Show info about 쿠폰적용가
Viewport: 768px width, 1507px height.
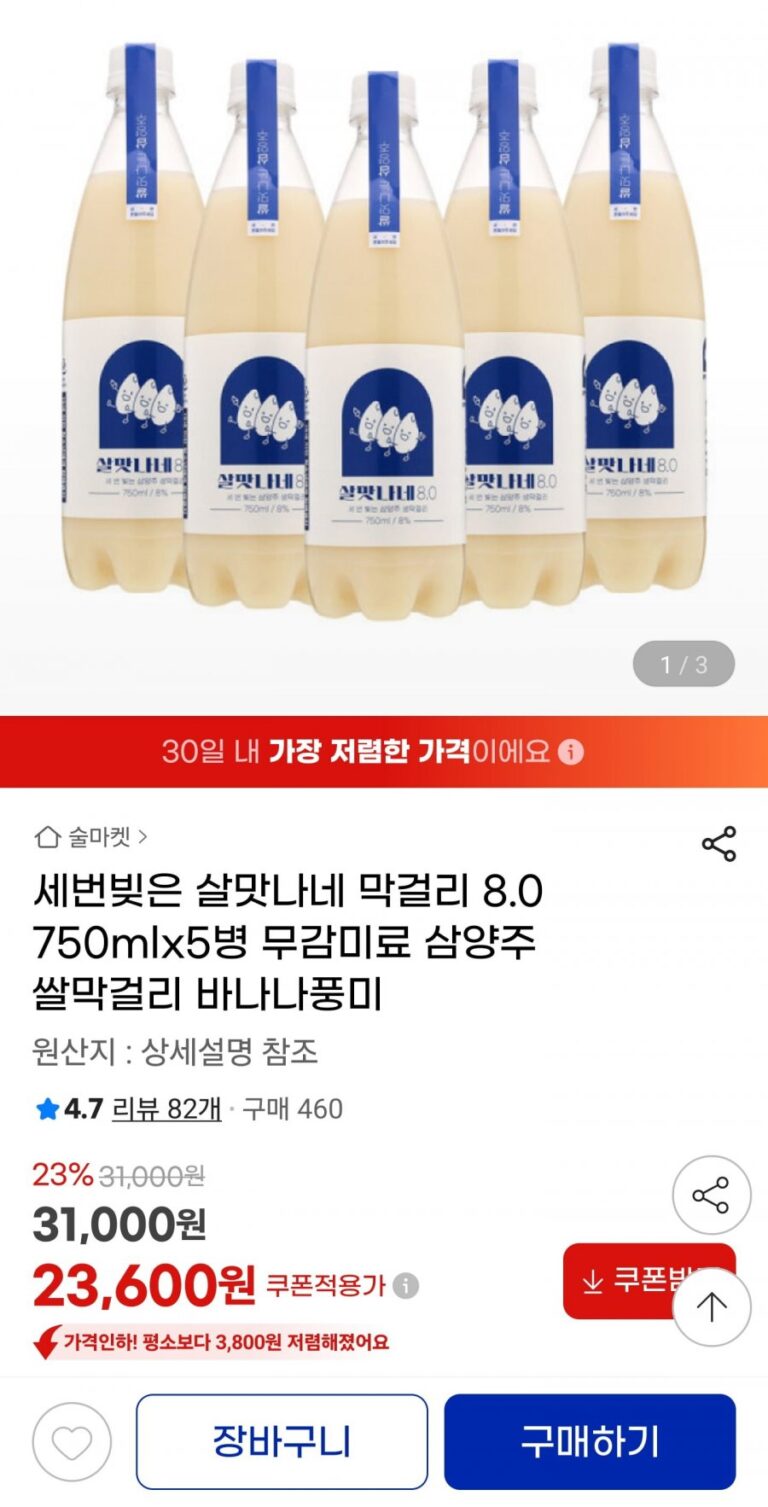coord(405,1285)
